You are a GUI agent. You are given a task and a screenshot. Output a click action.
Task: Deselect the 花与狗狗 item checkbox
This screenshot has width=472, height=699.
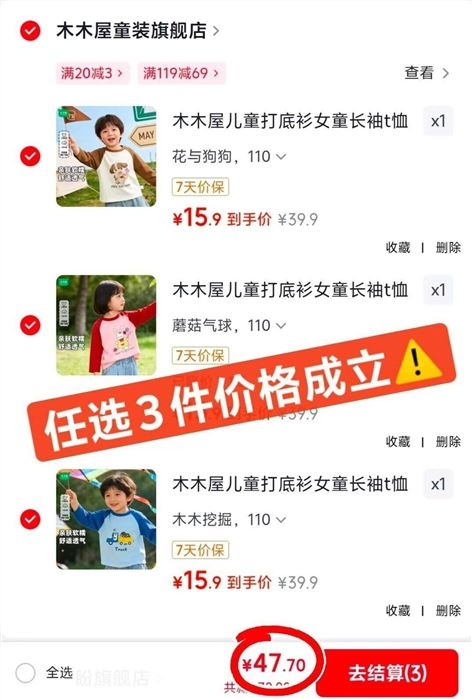point(30,156)
